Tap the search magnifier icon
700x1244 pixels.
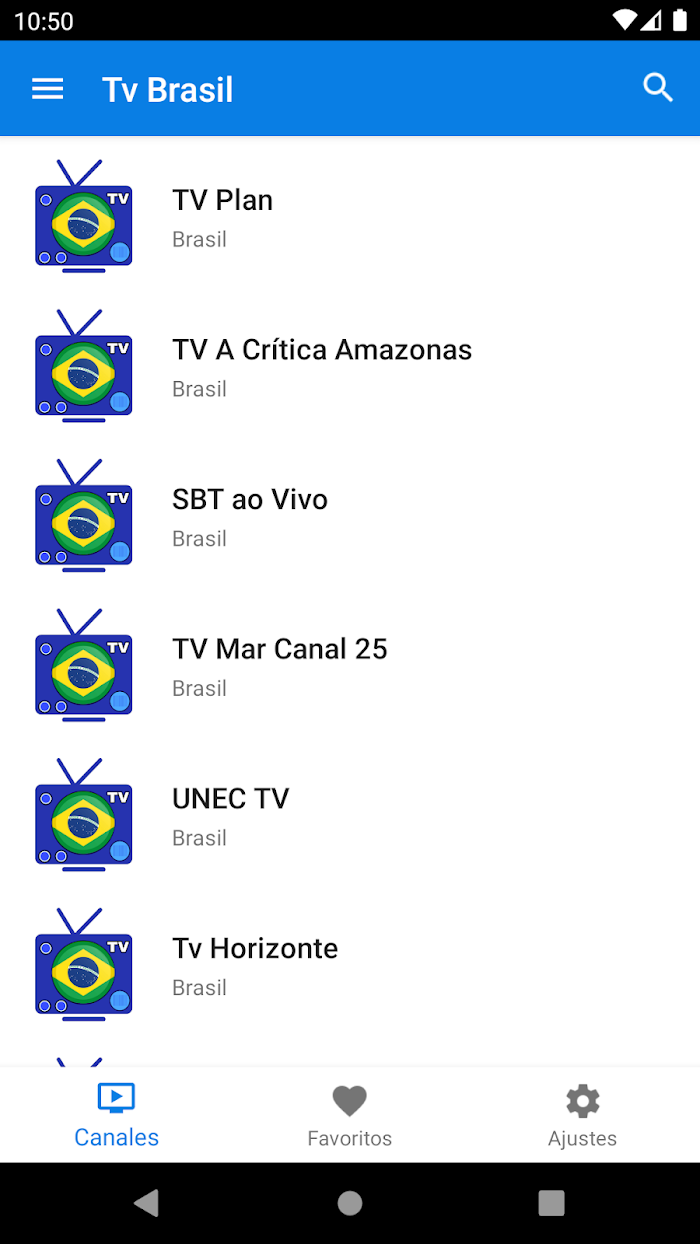657,88
